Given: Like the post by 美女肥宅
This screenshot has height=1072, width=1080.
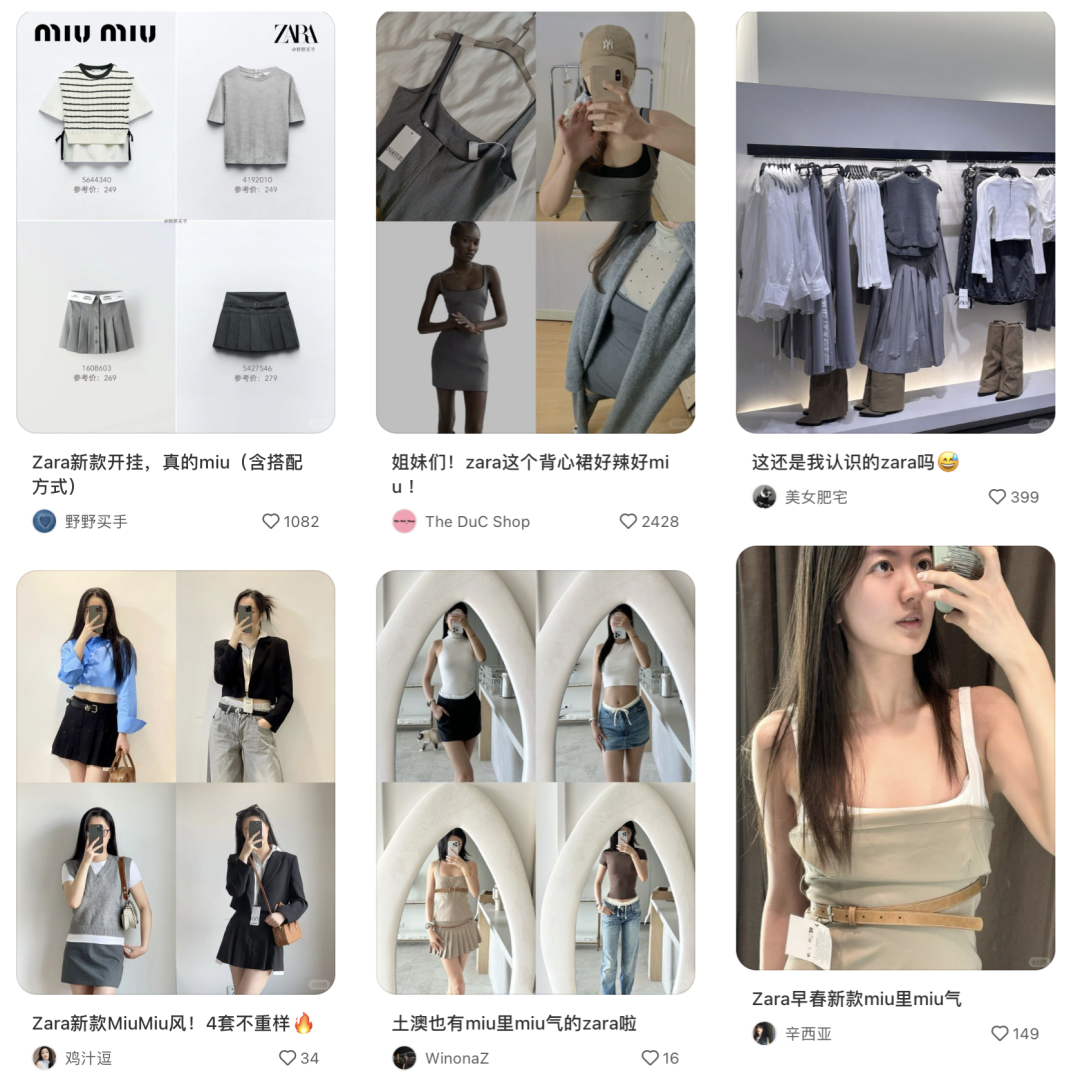Looking at the screenshot, I should point(997,497).
